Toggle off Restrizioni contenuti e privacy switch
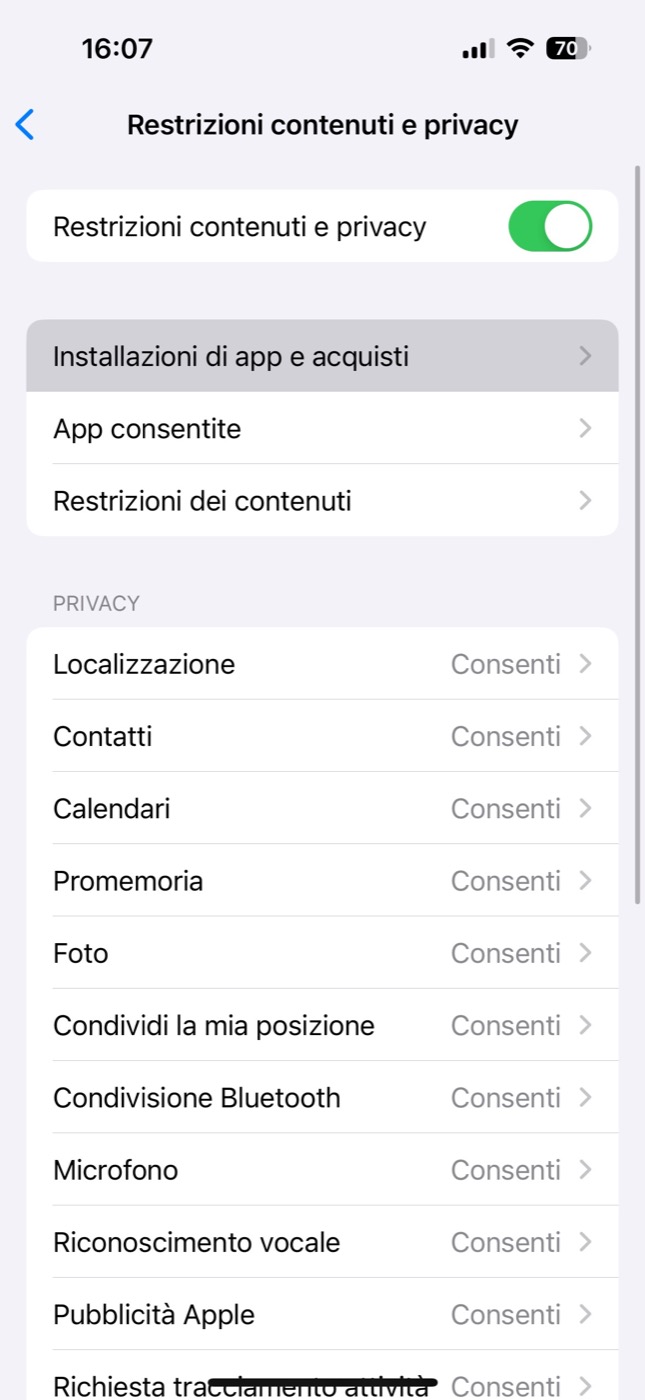Image resolution: width=645 pixels, height=1400 pixels. pyautogui.click(x=550, y=226)
